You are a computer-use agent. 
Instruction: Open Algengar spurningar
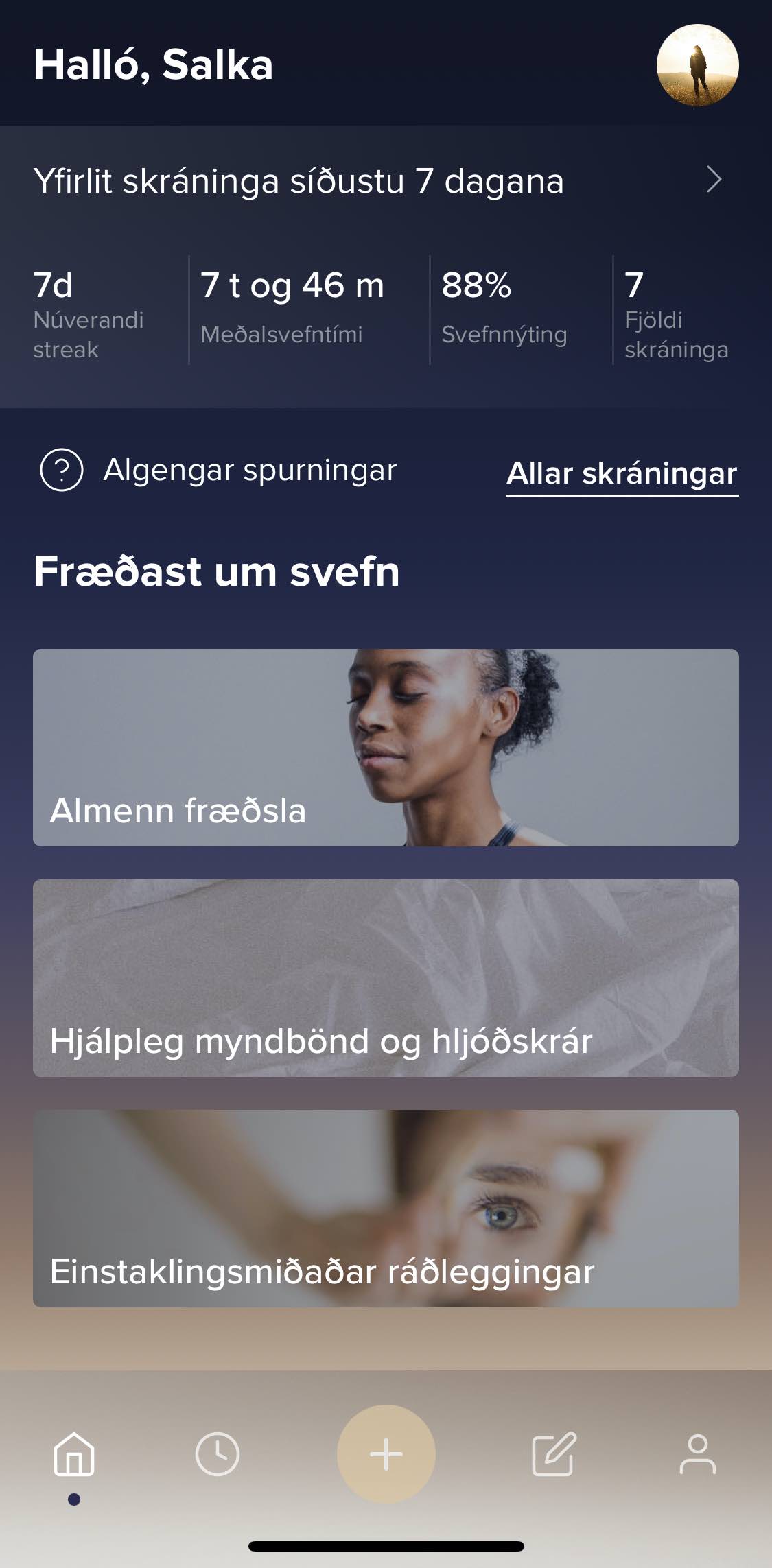218,471
